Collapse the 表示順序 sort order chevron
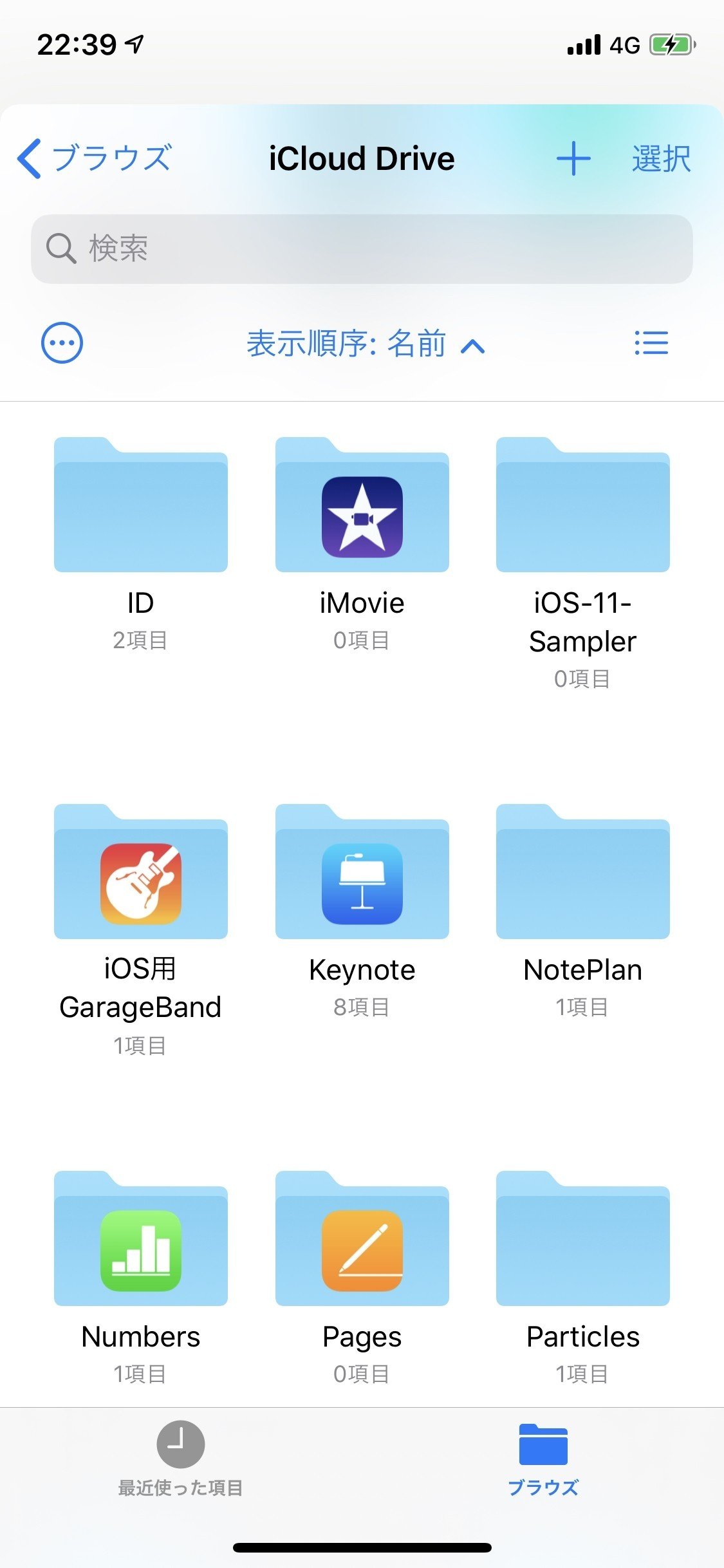Image resolution: width=724 pixels, height=1568 pixels. (474, 344)
